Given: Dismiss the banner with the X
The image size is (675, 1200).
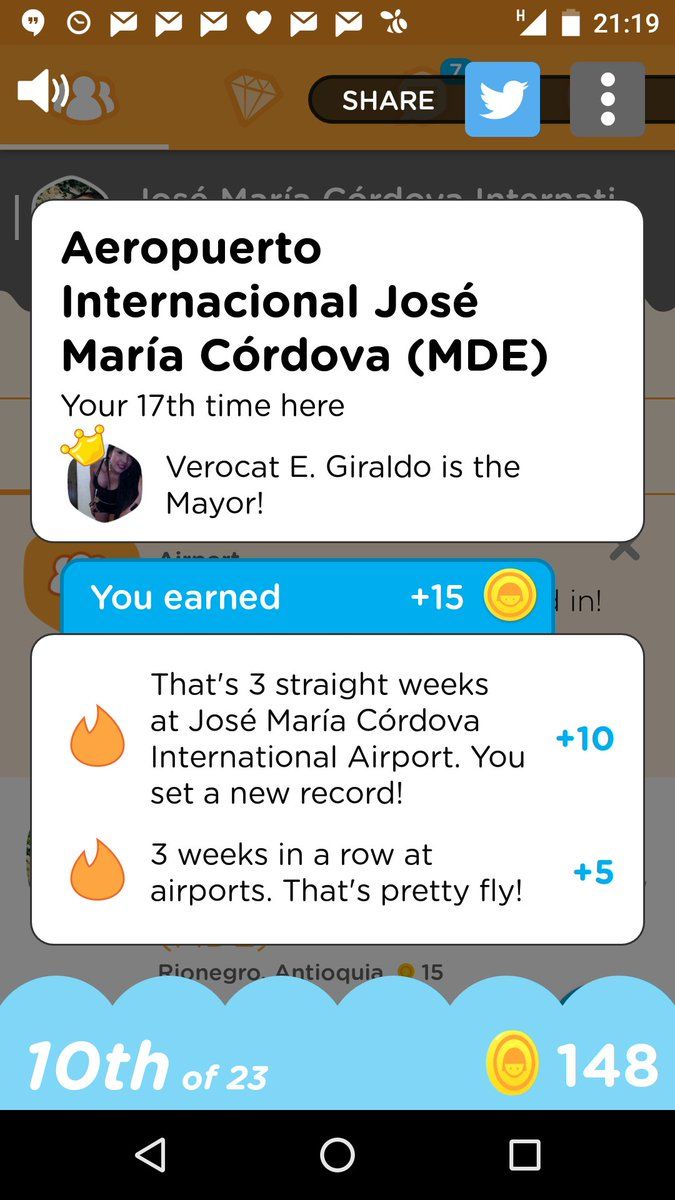Looking at the screenshot, I should (x=624, y=551).
